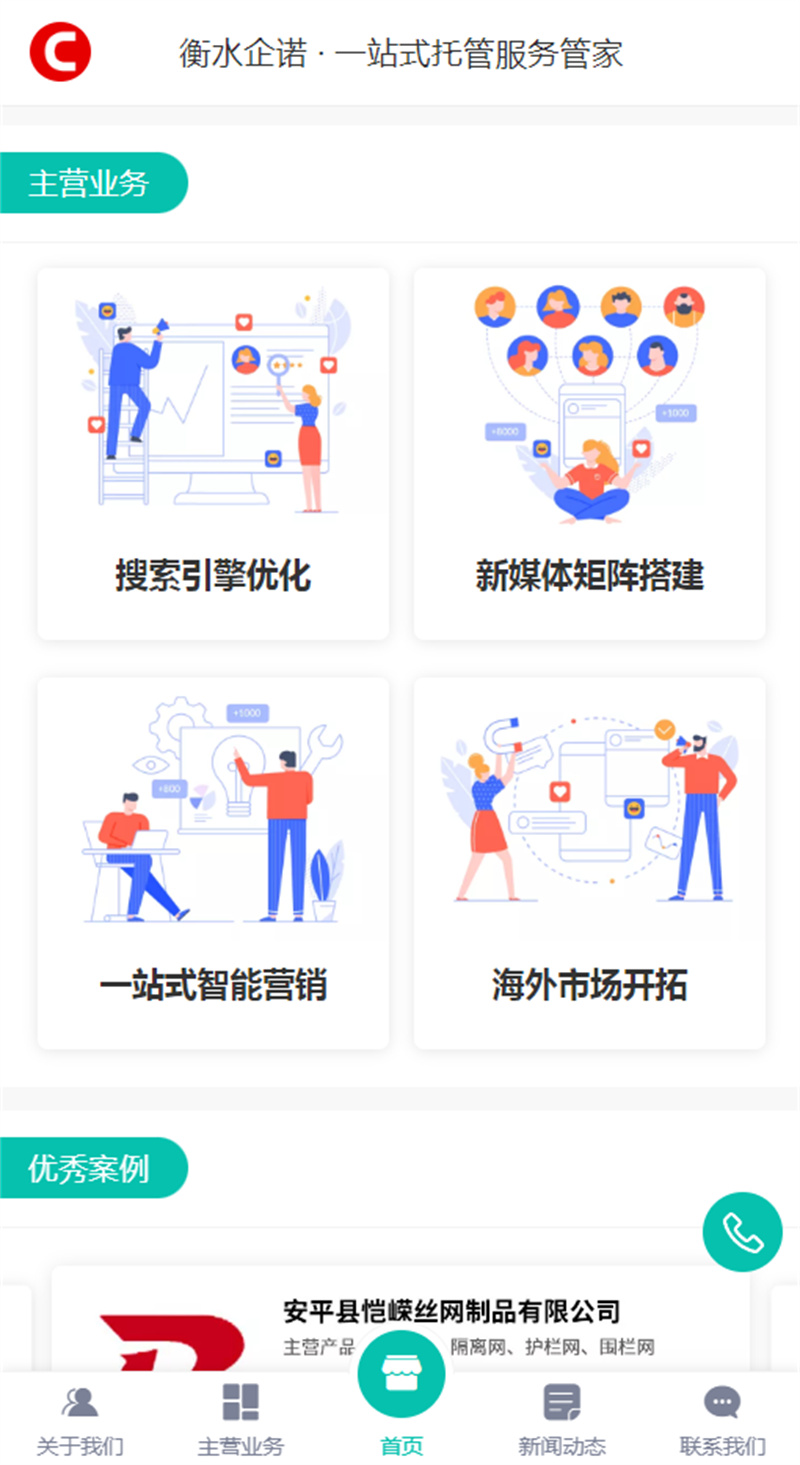Open the 海外市场开拓 service card
800x1465 pixels.
click(x=589, y=863)
